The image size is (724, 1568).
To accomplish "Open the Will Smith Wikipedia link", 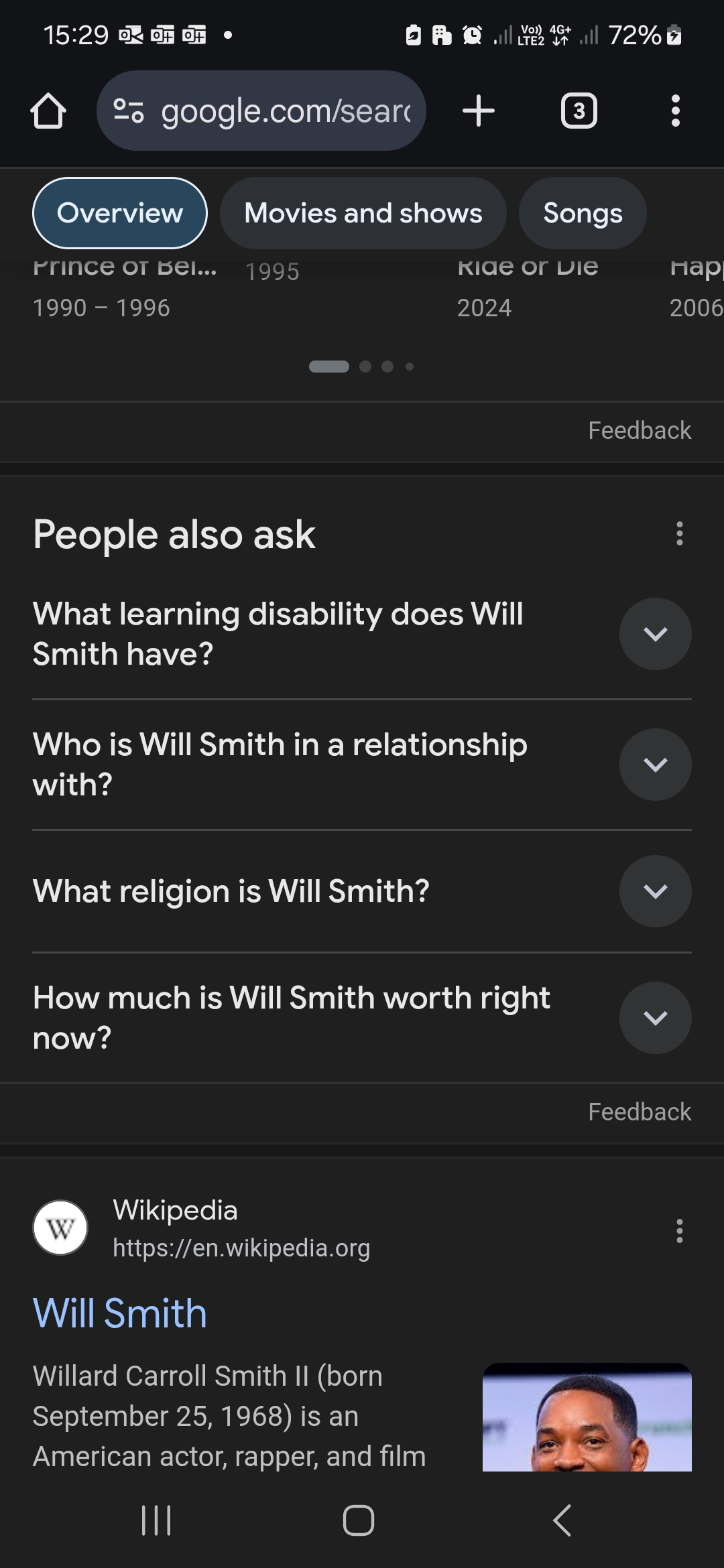I will [120, 1313].
